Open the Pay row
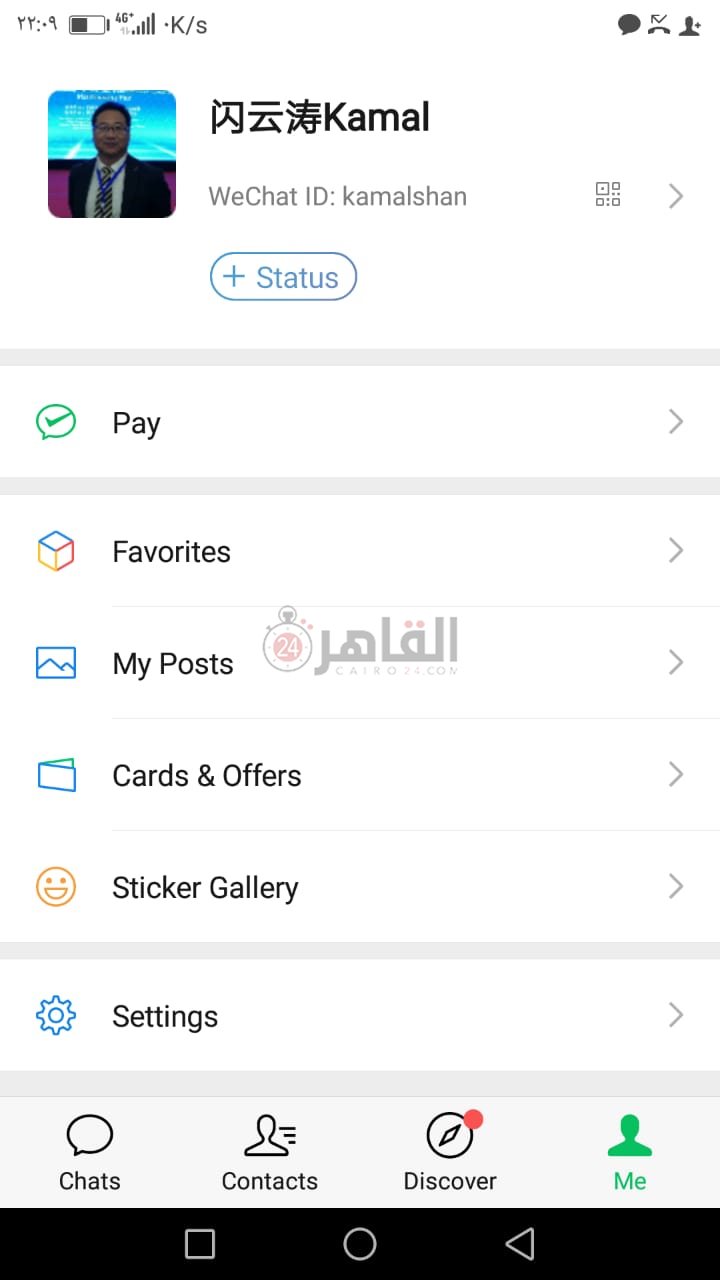Viewport: 720px width, 1280px height. coord(360,422)
